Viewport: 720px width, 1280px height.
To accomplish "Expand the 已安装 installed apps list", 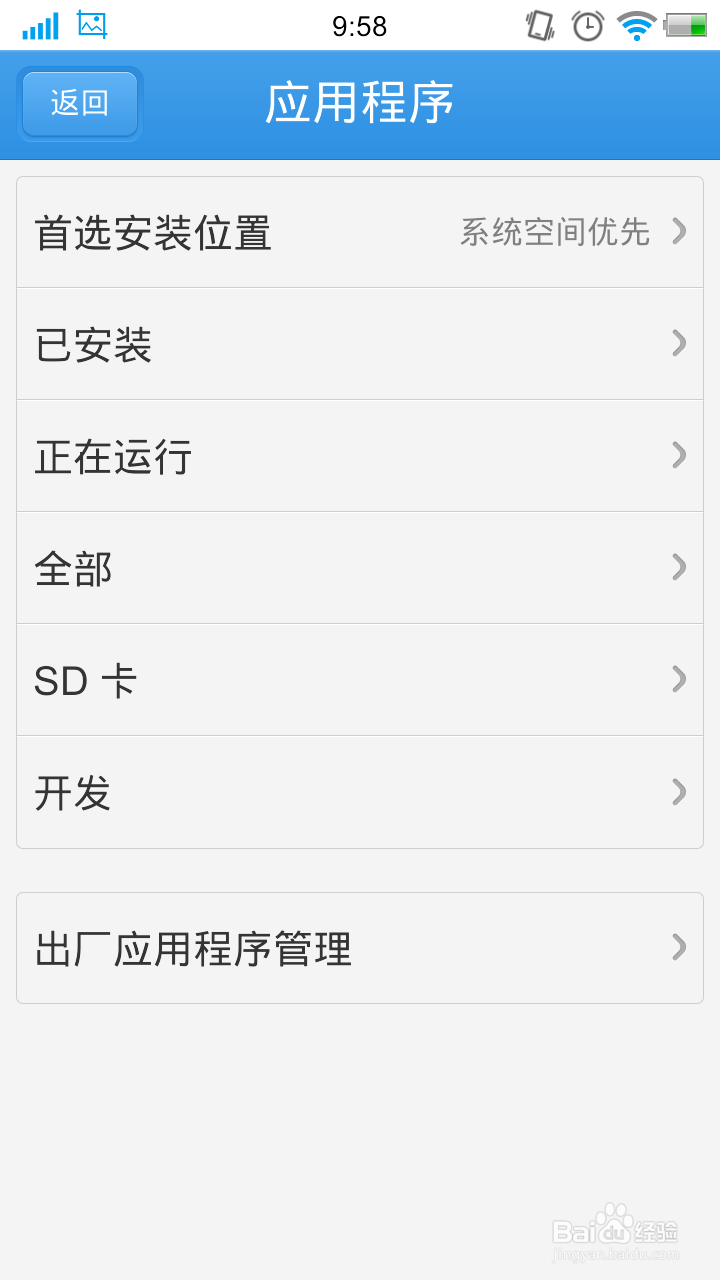I will pyautogui.click(x=360, y=344).
